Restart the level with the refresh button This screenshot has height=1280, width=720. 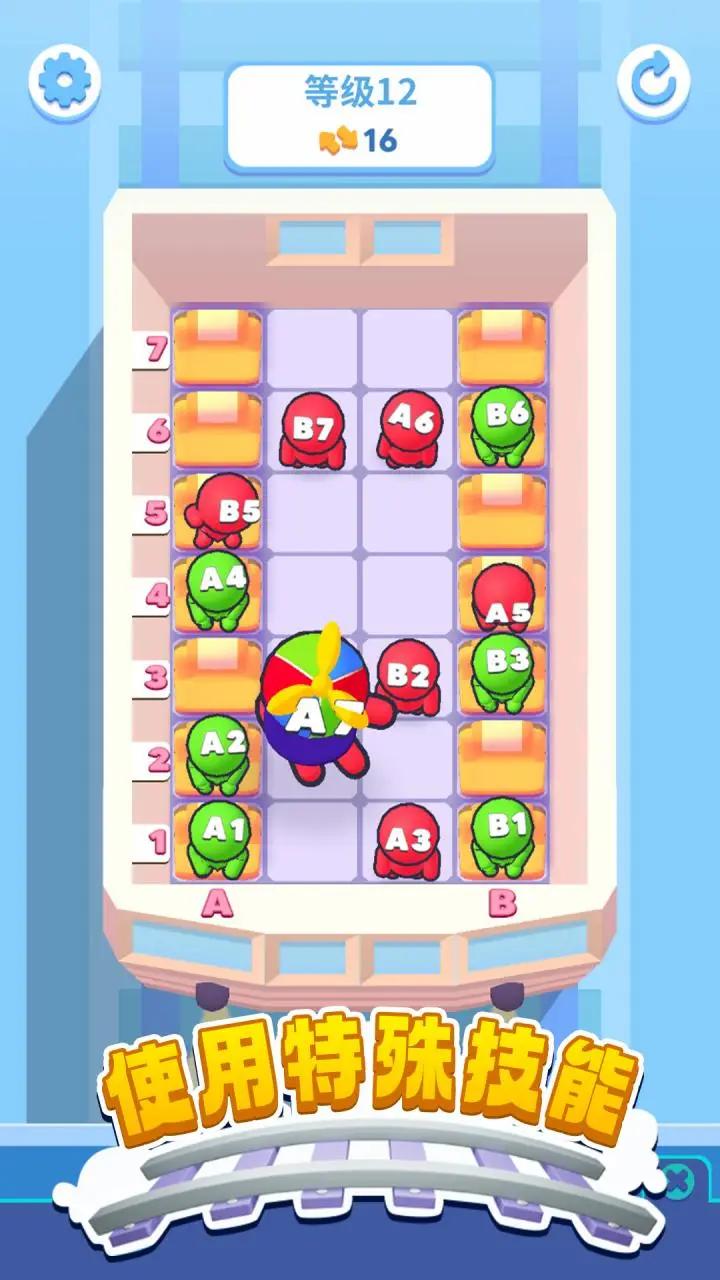click(654, 80)
